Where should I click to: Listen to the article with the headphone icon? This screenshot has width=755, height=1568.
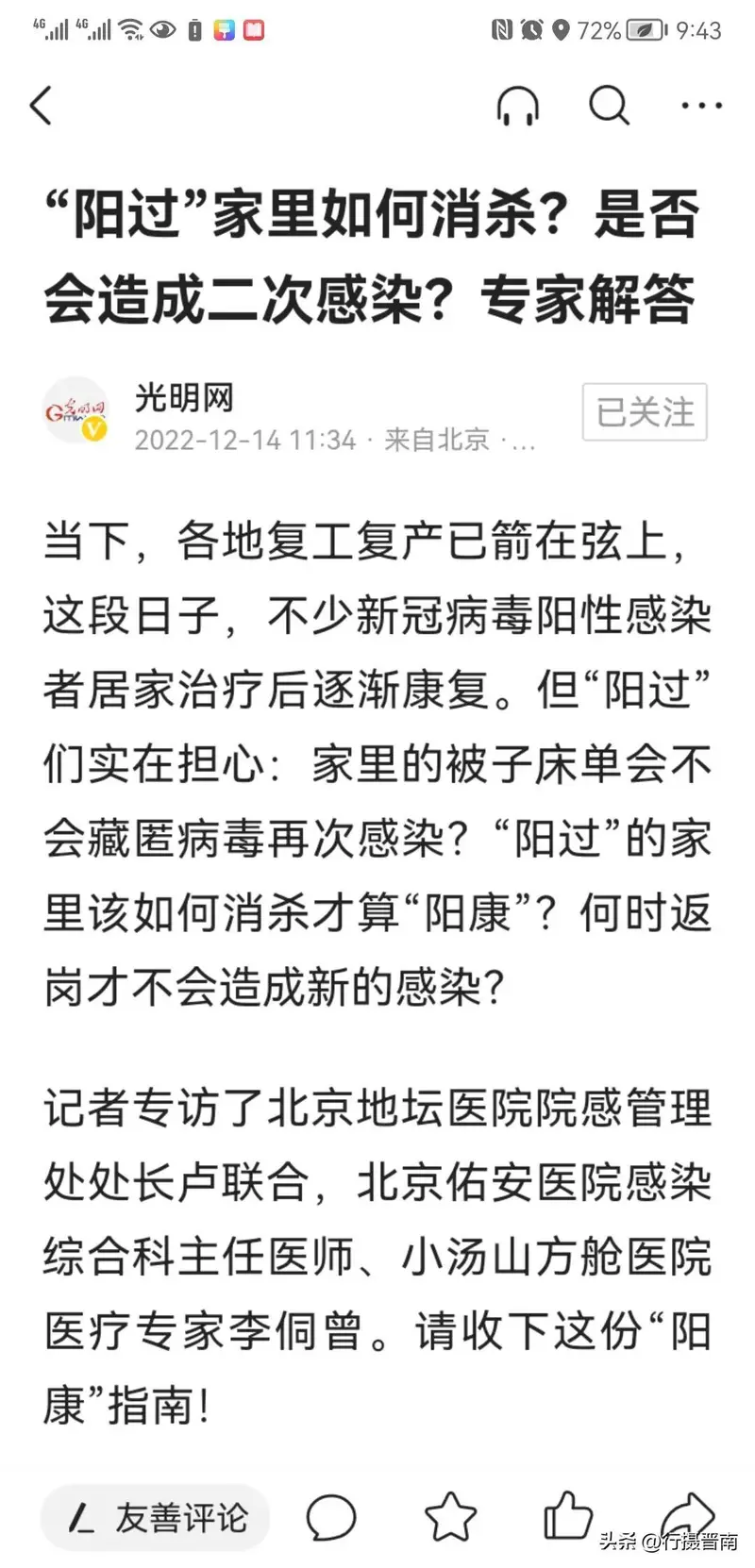point(517,105)
